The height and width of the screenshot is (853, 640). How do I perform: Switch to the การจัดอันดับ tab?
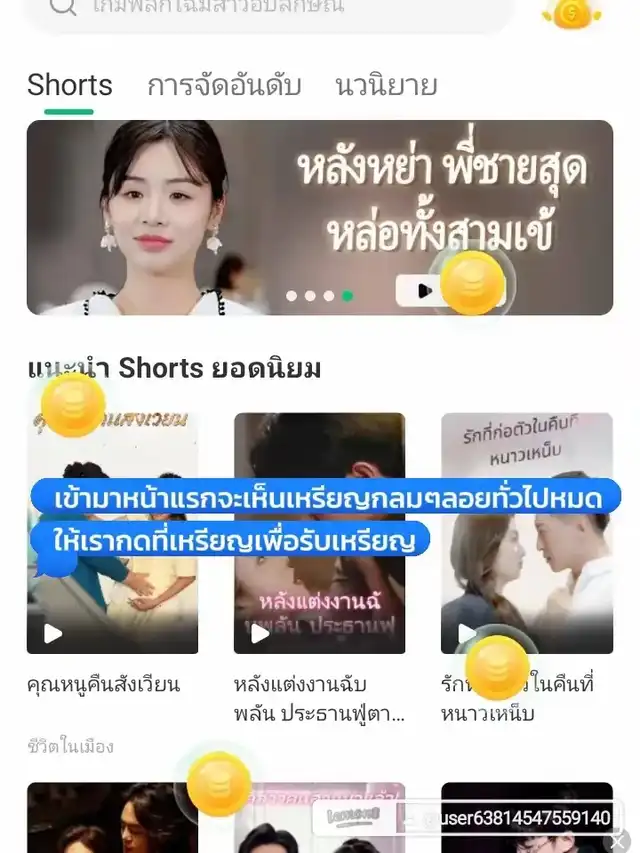224,86
